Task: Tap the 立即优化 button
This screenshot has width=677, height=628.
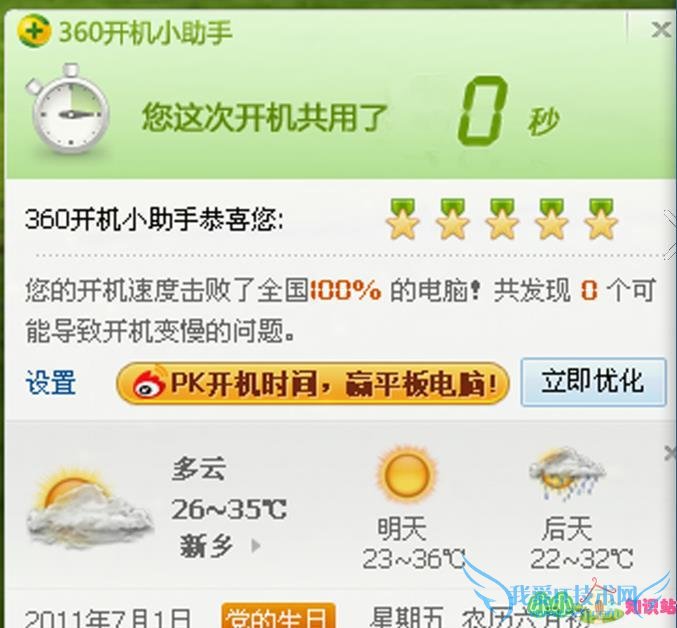Action: 592,382
